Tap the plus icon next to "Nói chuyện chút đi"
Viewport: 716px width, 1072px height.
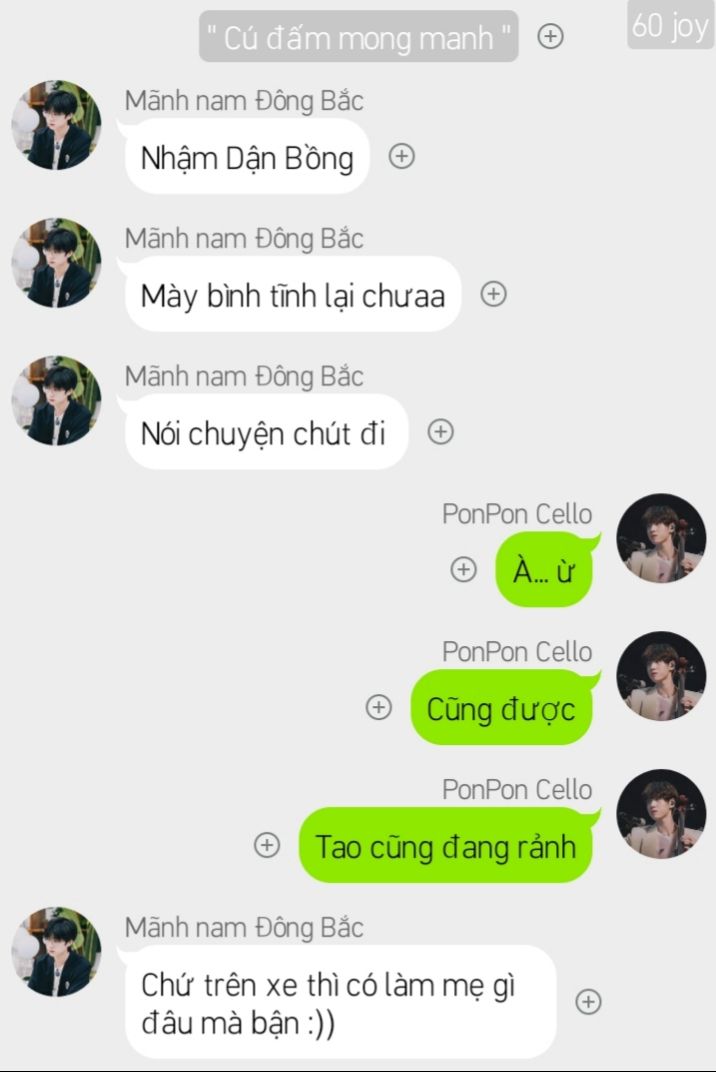(441, 432)
